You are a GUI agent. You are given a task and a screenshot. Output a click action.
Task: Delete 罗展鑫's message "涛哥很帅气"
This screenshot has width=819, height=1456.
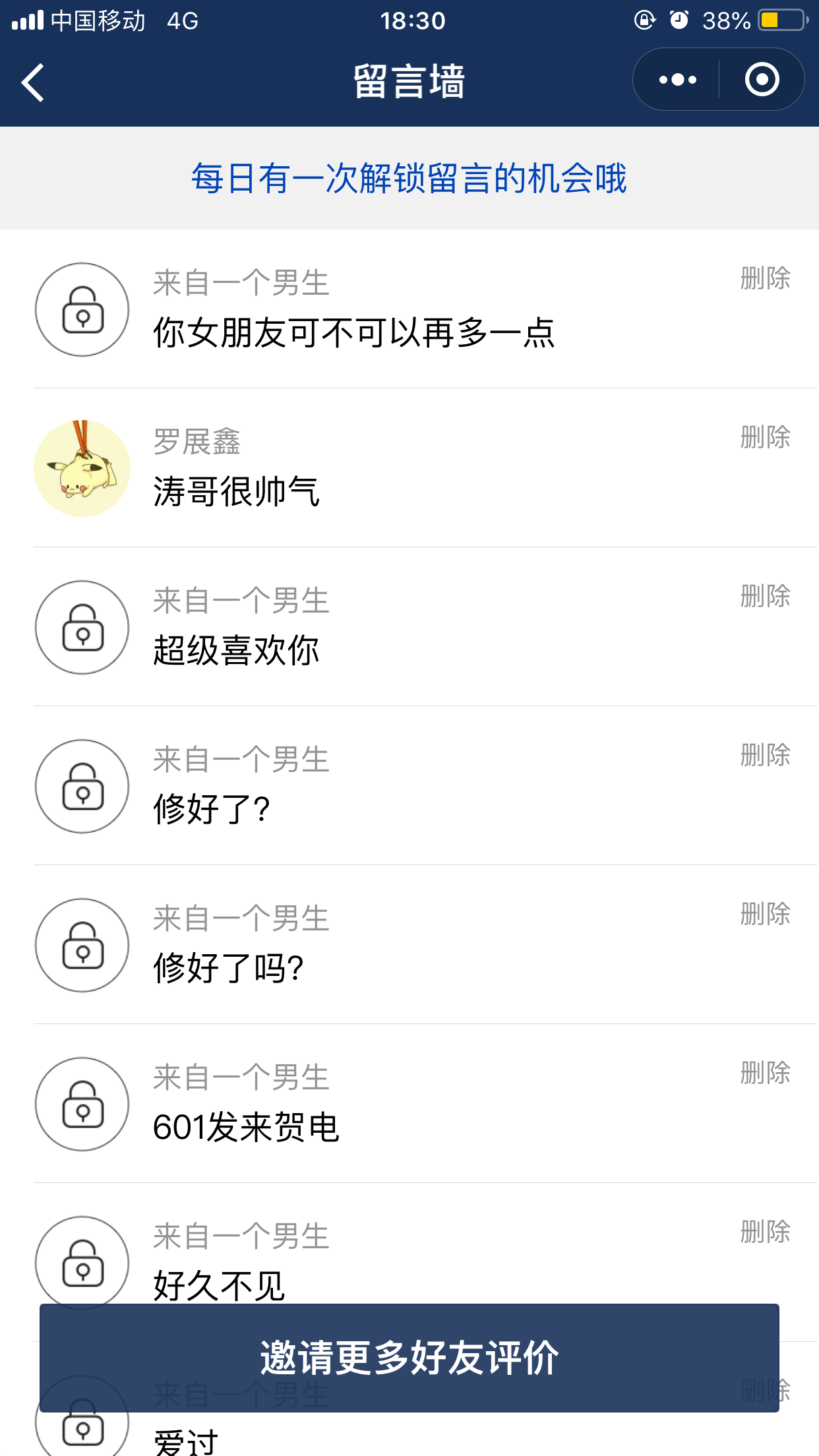tap(765, 437)
